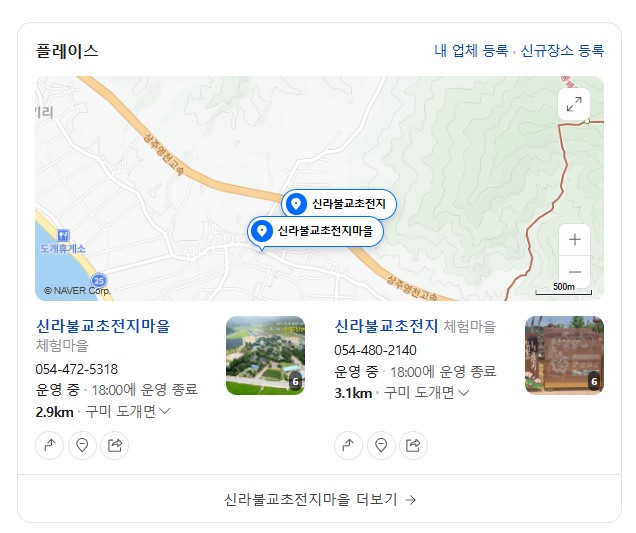Share the 신라불교초전지마을 place

point(114,446)
